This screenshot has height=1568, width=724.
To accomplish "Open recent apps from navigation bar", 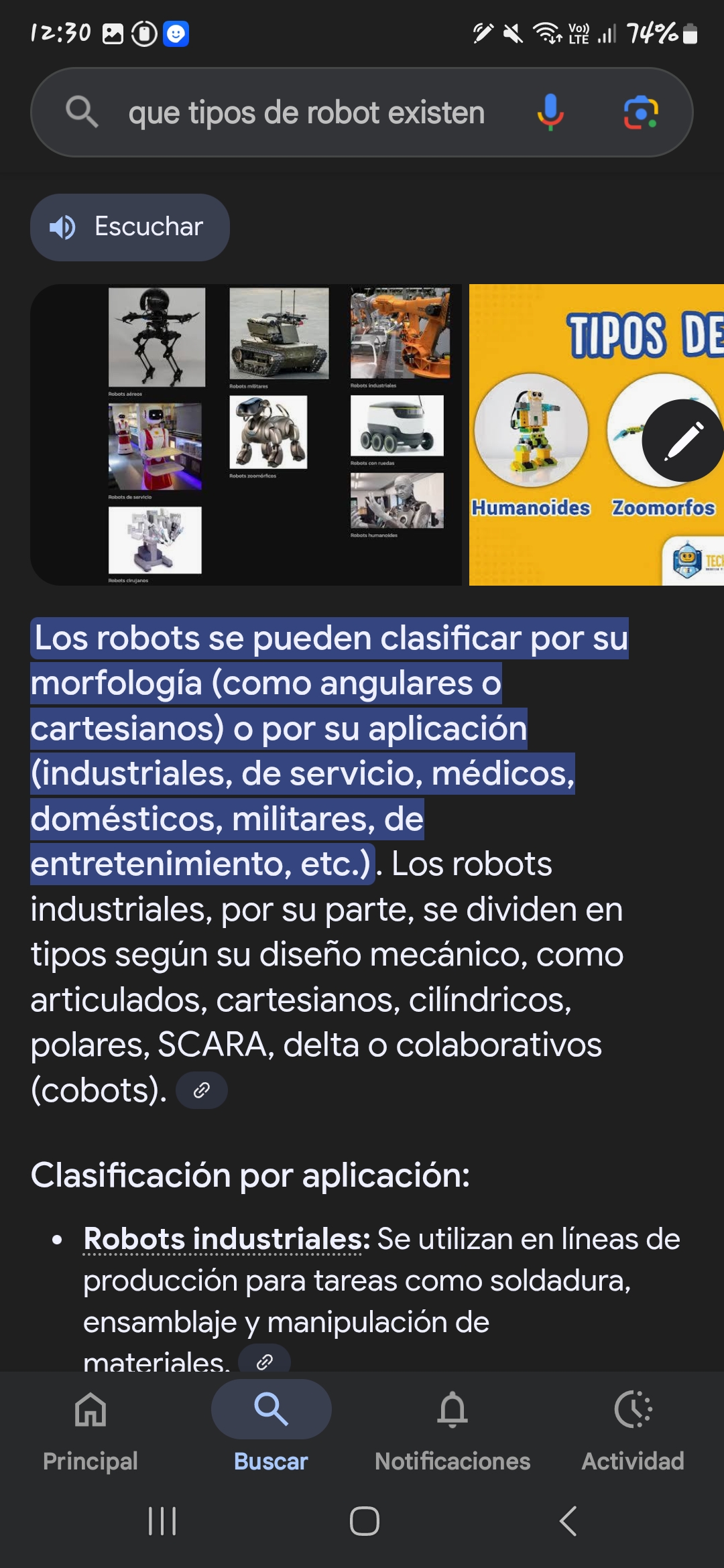I will pos(162,1521).
